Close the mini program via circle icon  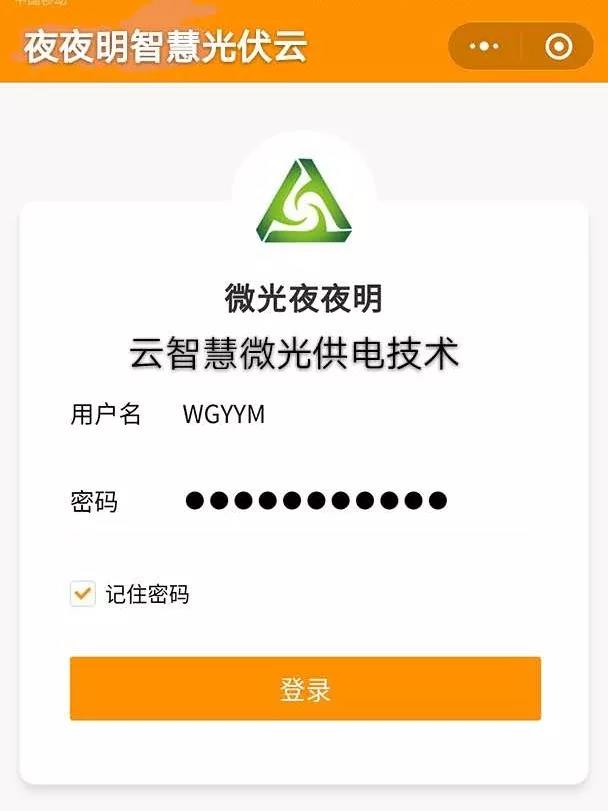pos(558,46)
